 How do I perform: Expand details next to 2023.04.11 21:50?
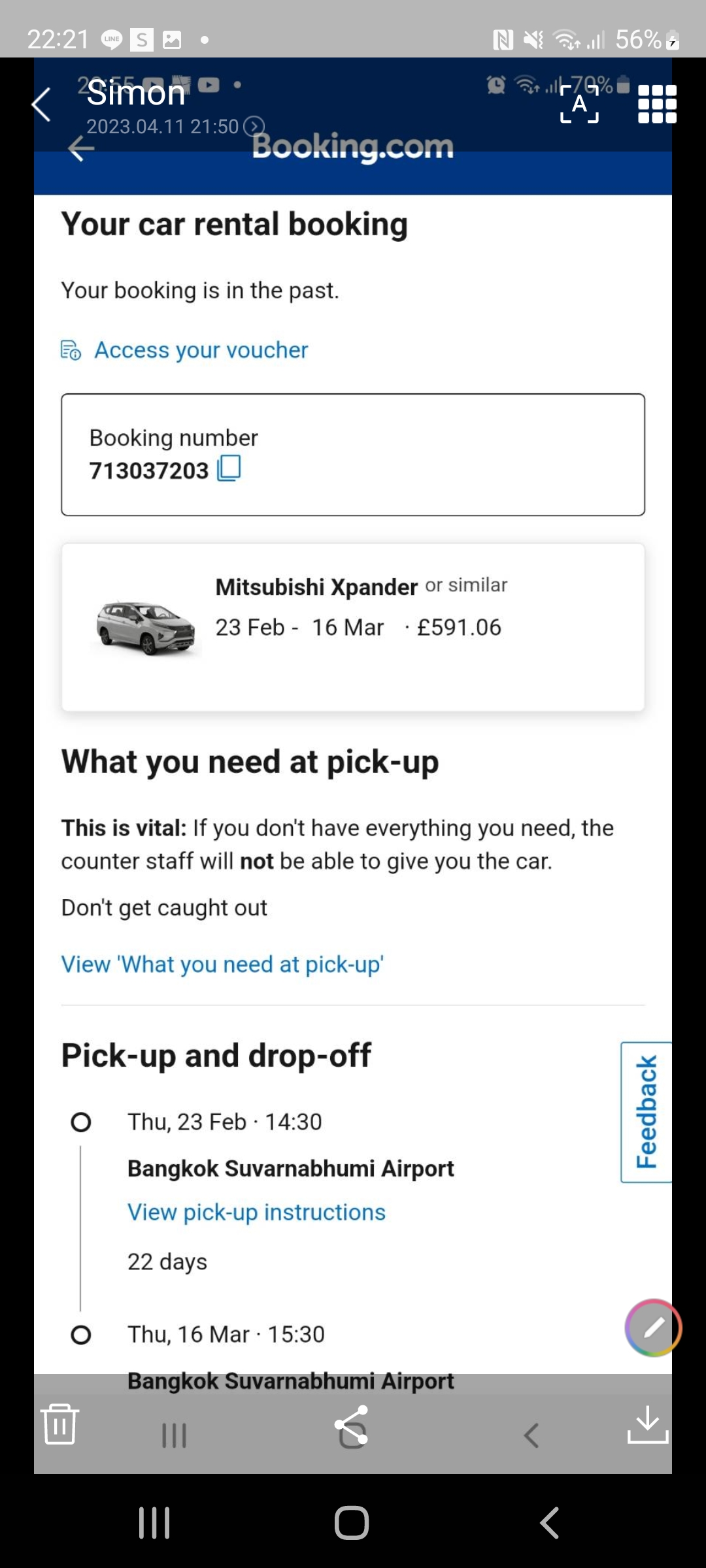tap(254, 127)
